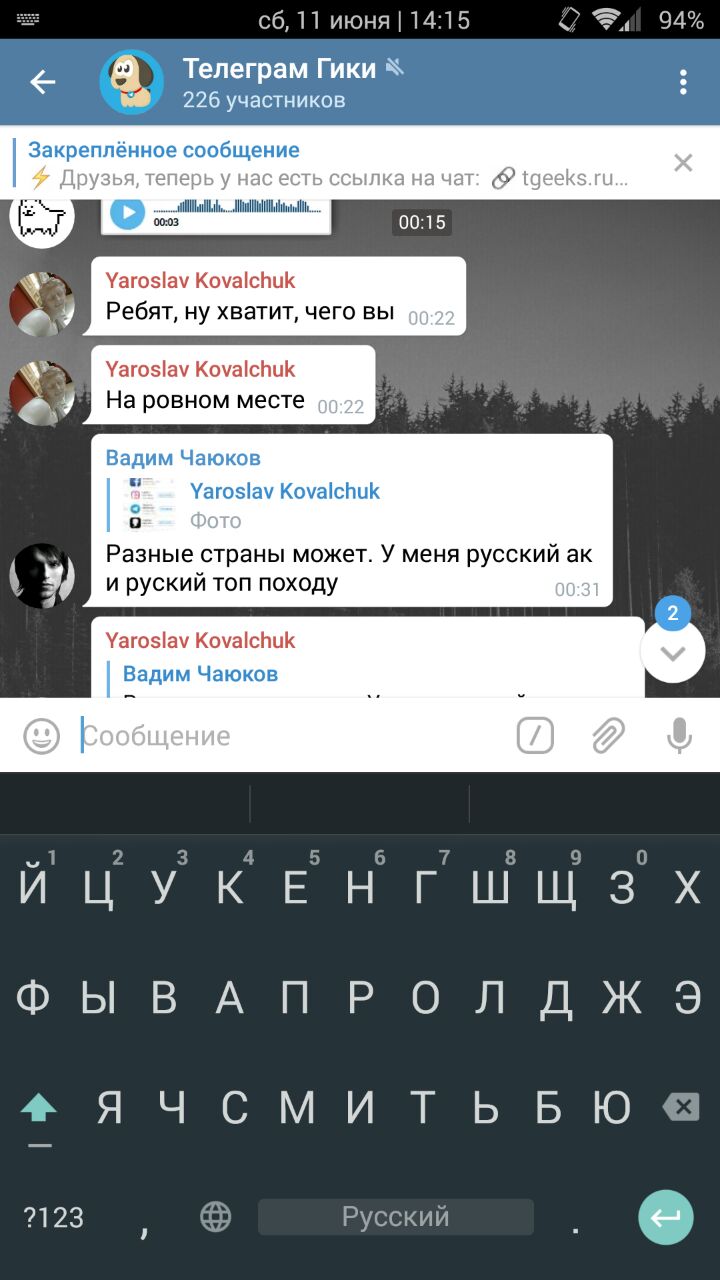Go back from the Телеграм Гики chat
The image size is (720, 1280).
coord(42,82)
